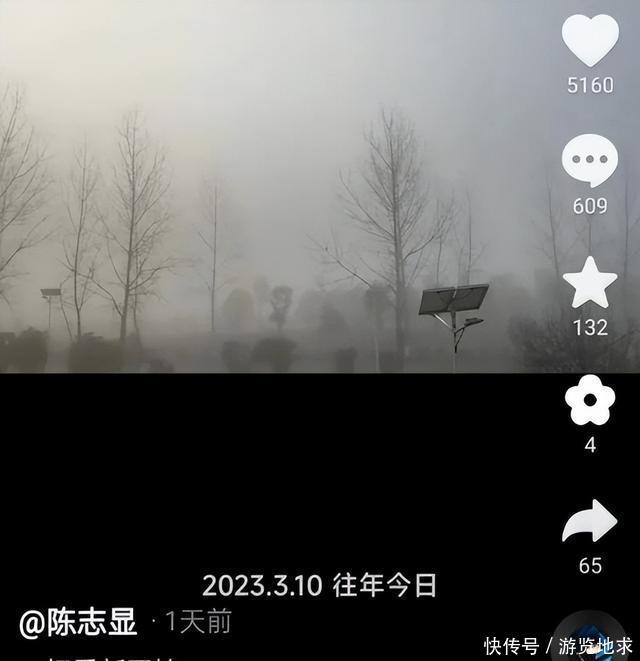Open the profile of @陈志显

point(78,623)
